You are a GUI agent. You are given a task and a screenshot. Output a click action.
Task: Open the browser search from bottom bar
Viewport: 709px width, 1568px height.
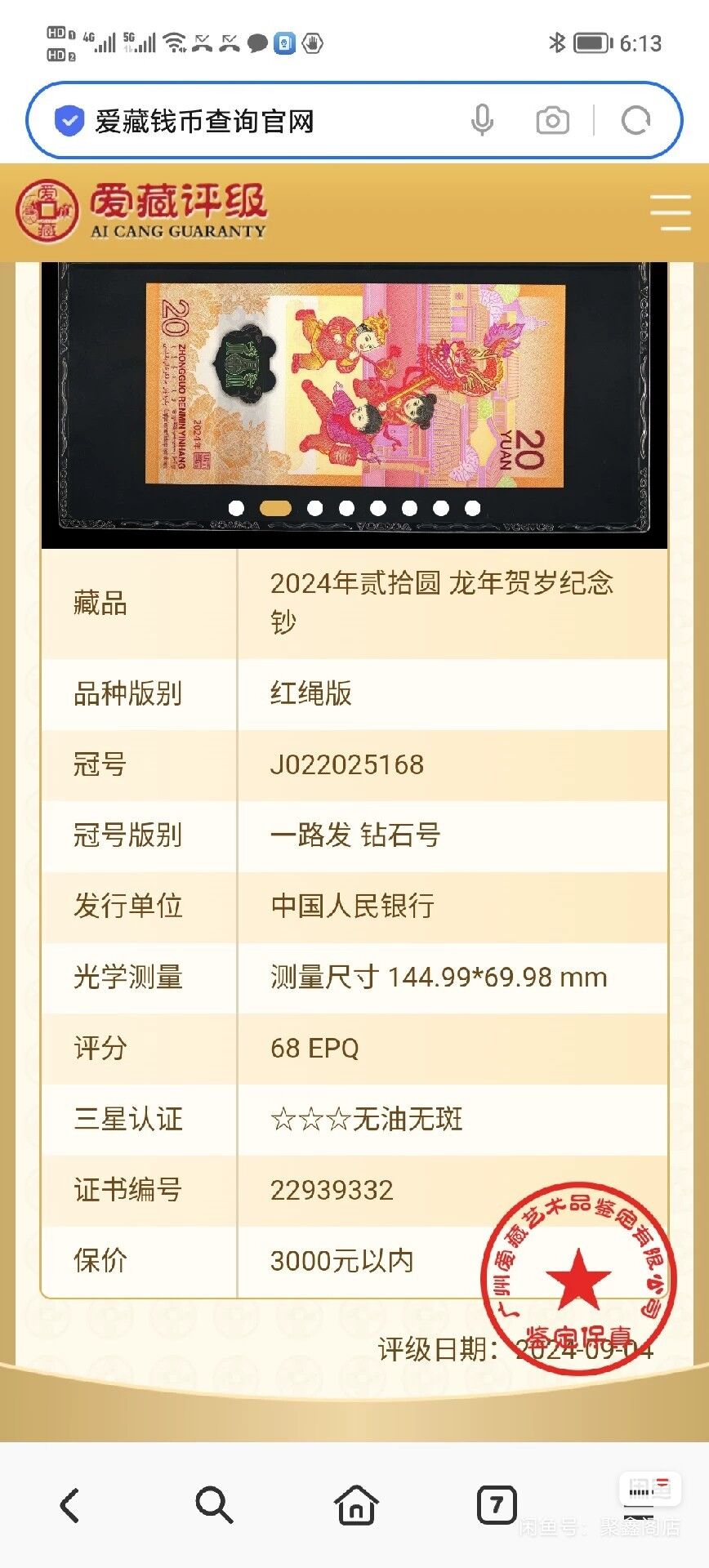[x=213, y=1505]
